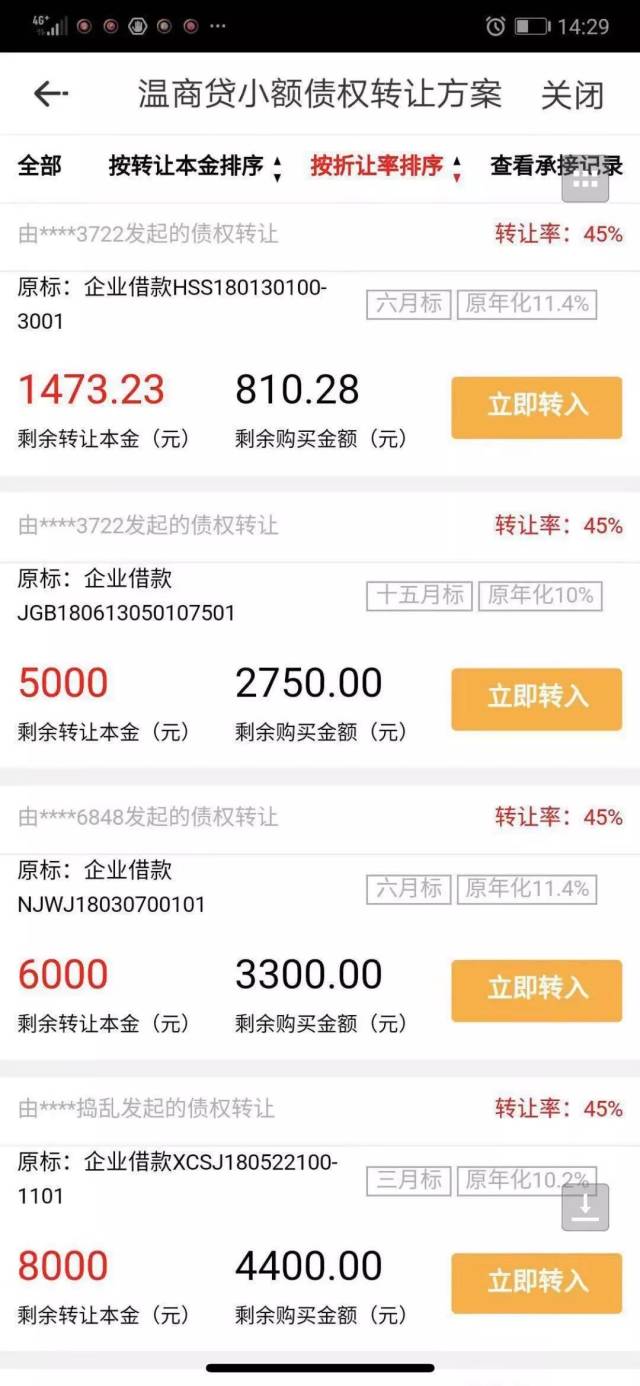Open 查看承接记录

click(x=556, y=166)
